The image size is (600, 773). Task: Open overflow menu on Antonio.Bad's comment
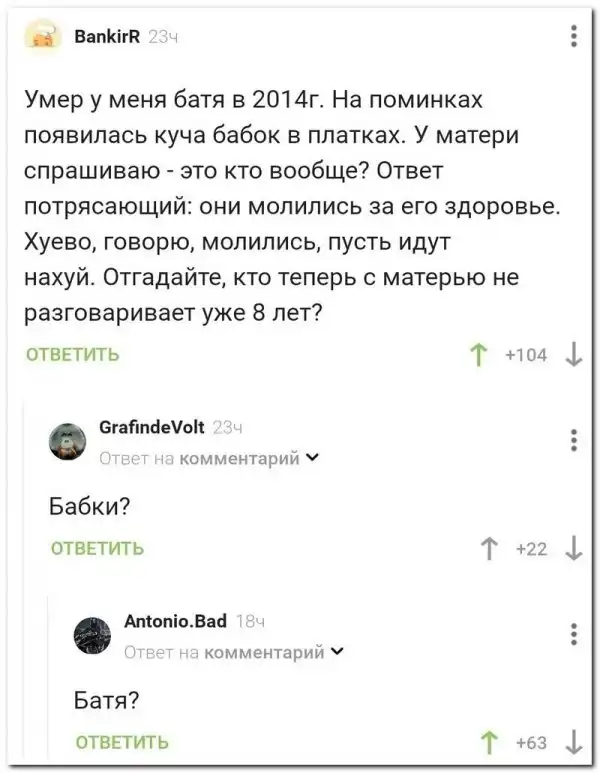click(572, 635)
